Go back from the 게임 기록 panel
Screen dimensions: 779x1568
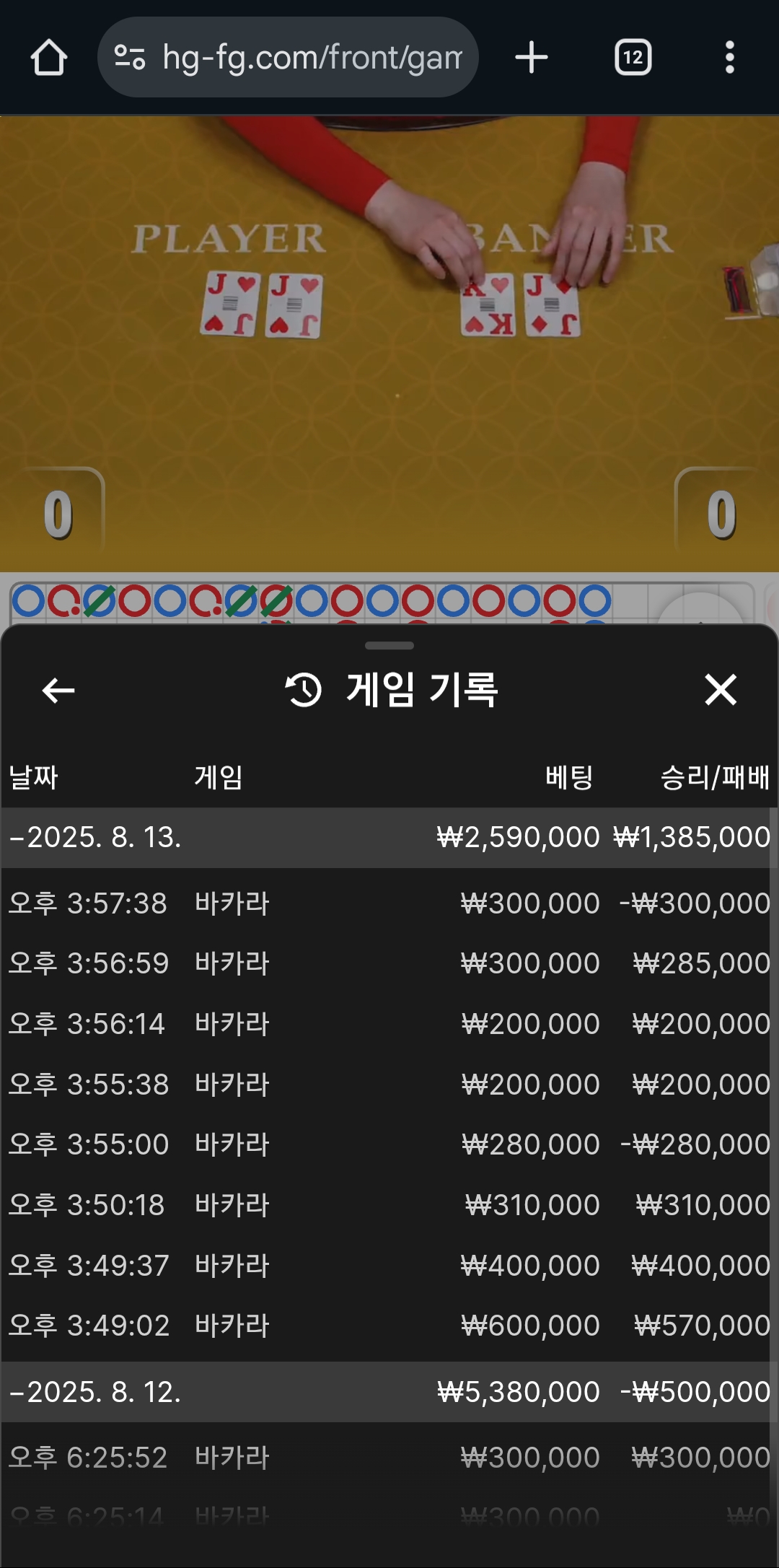tap(58, 690)
